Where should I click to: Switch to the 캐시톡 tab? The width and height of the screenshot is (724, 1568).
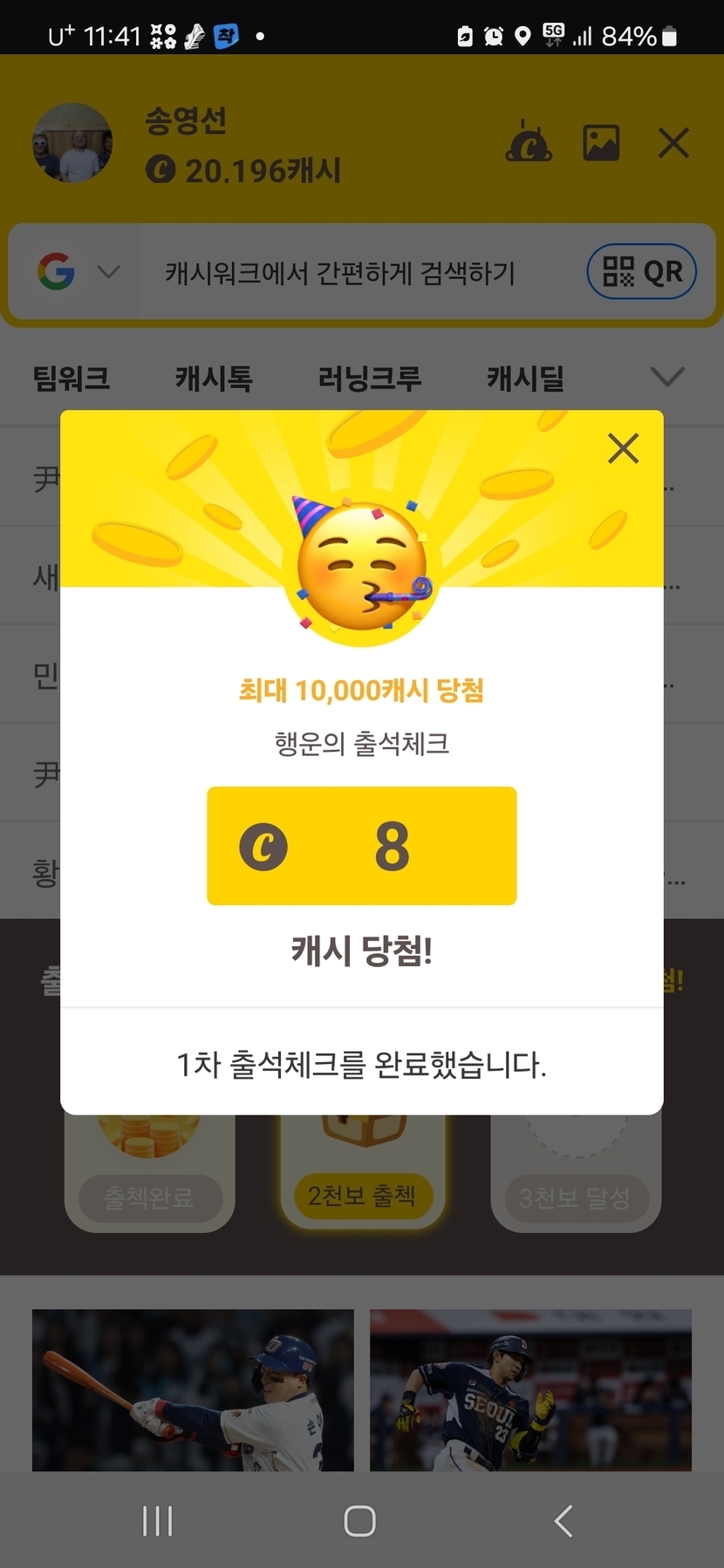214,378
